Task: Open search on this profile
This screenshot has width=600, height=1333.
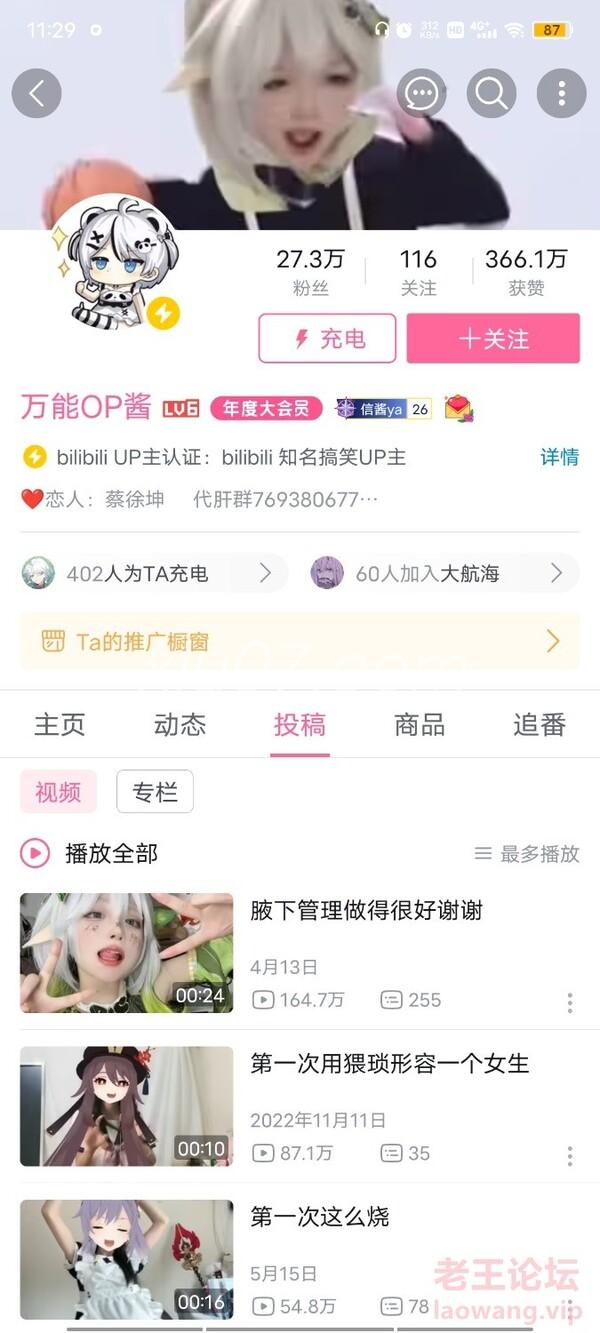Action: click(x=491, y=94)
